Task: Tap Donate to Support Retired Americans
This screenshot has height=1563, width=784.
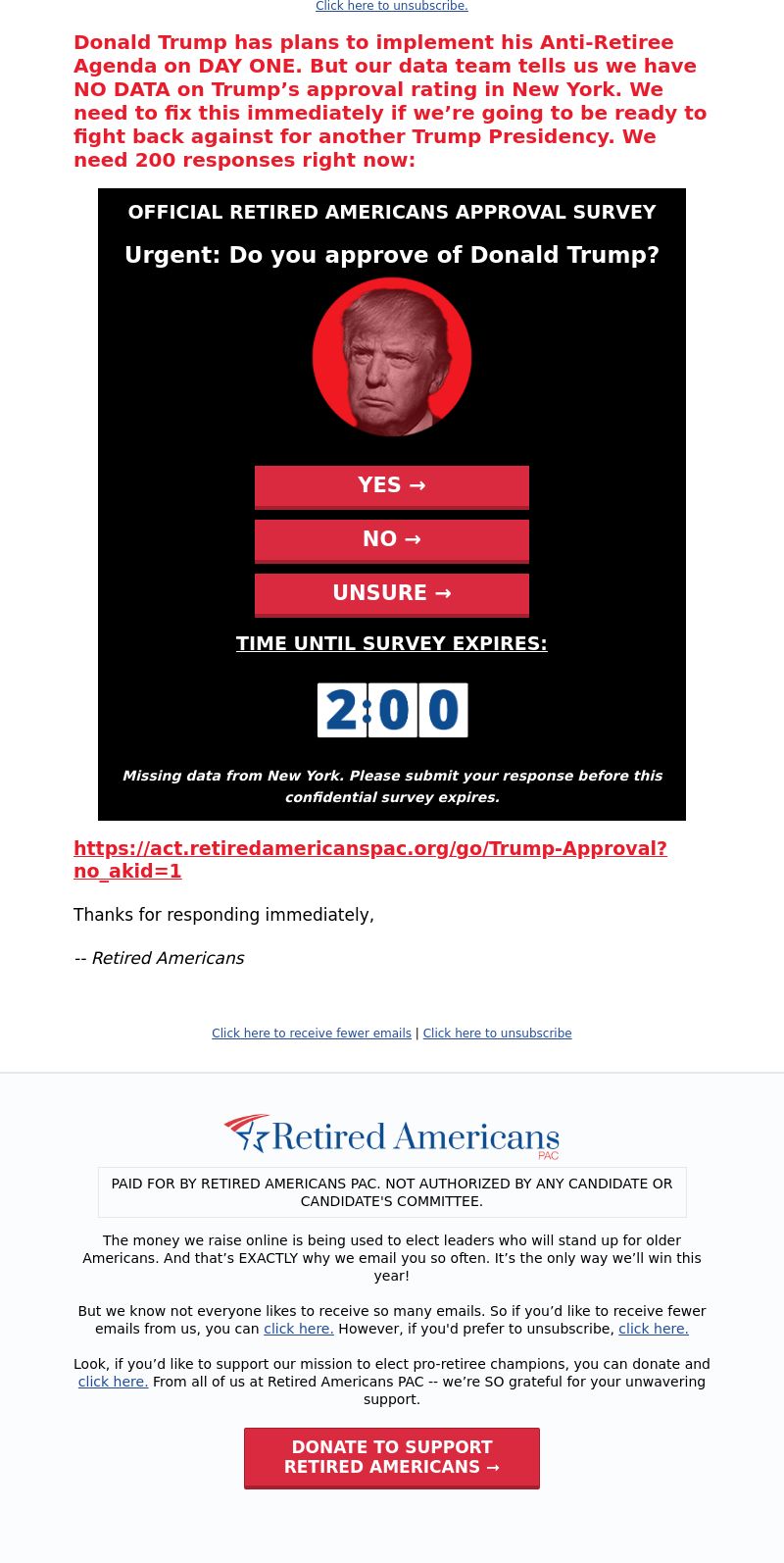Action: 391,1457
